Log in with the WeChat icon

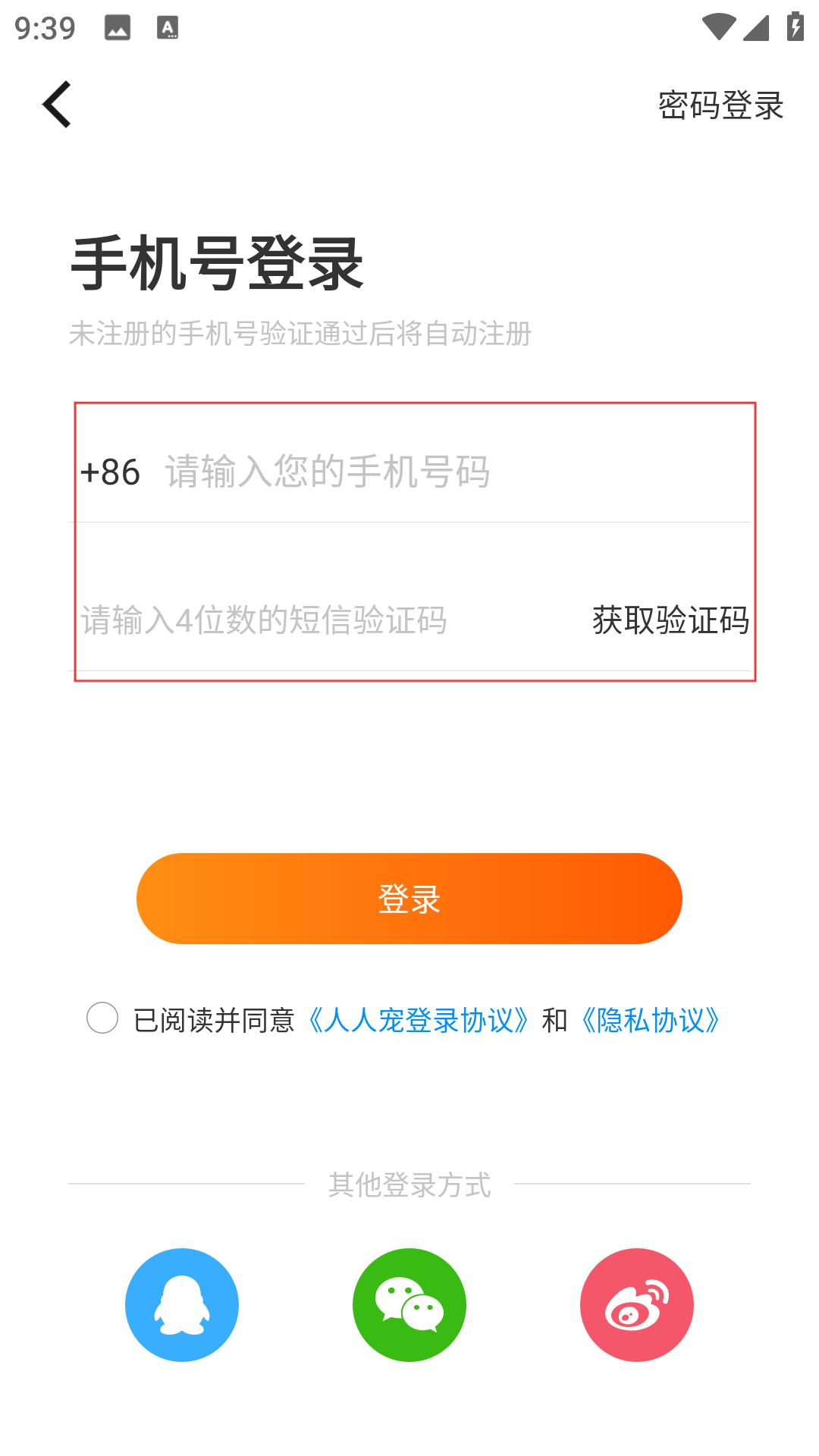[409, 1305]
